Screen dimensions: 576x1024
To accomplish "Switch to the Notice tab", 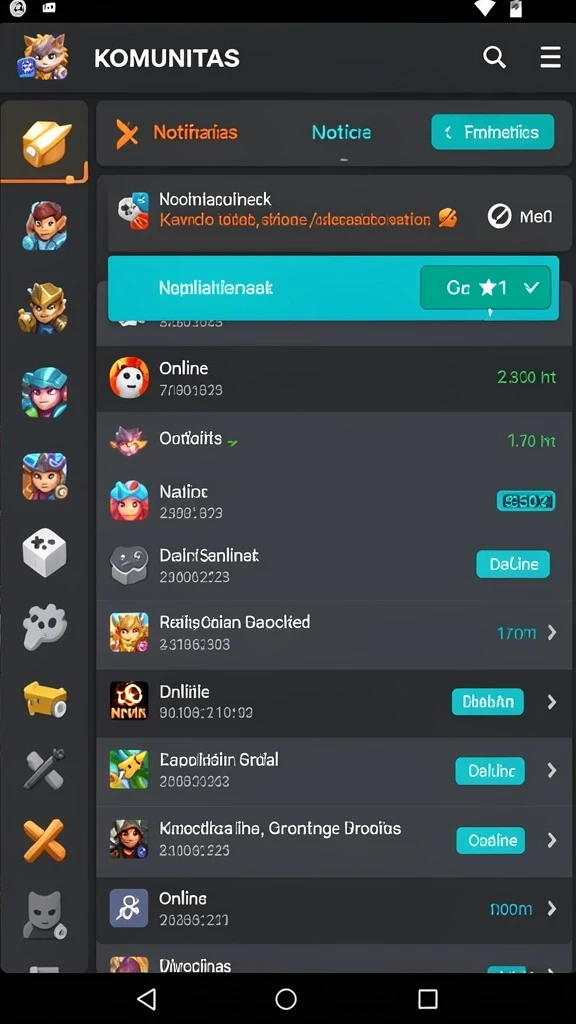I will tap(341, 133).
